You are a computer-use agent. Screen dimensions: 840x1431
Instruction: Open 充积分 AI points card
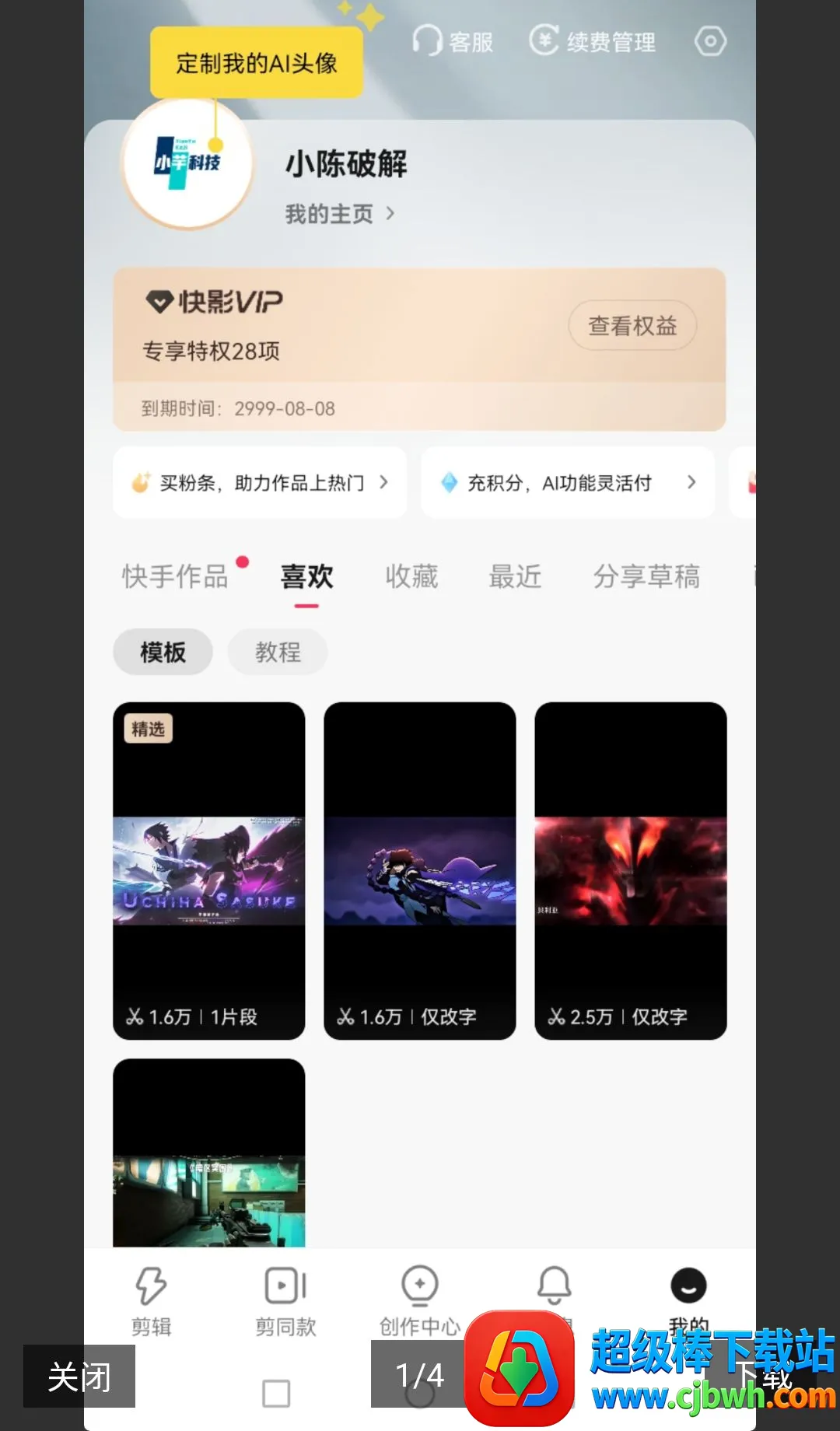(x=568, y=483)
